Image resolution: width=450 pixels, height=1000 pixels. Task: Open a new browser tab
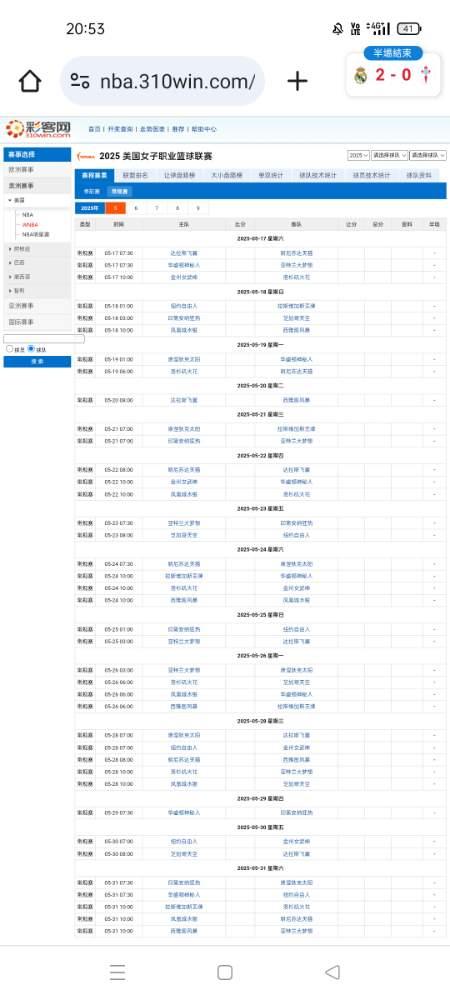tap(297, 81)
